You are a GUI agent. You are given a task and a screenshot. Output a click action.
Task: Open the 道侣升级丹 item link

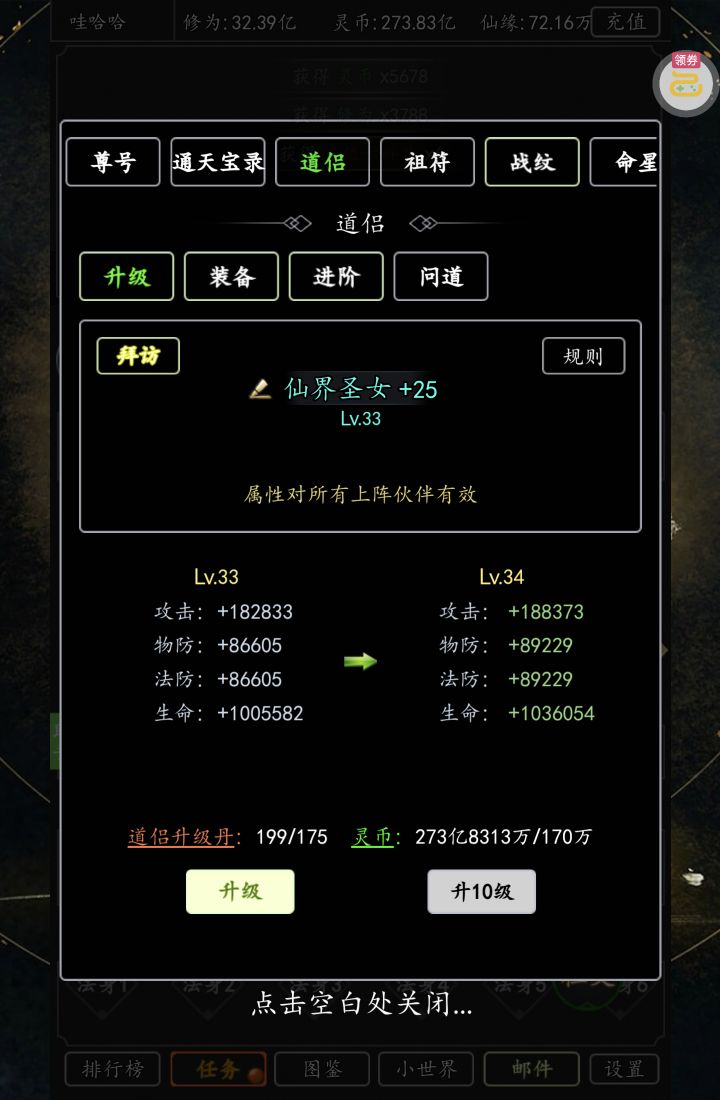tap(183, 837)
